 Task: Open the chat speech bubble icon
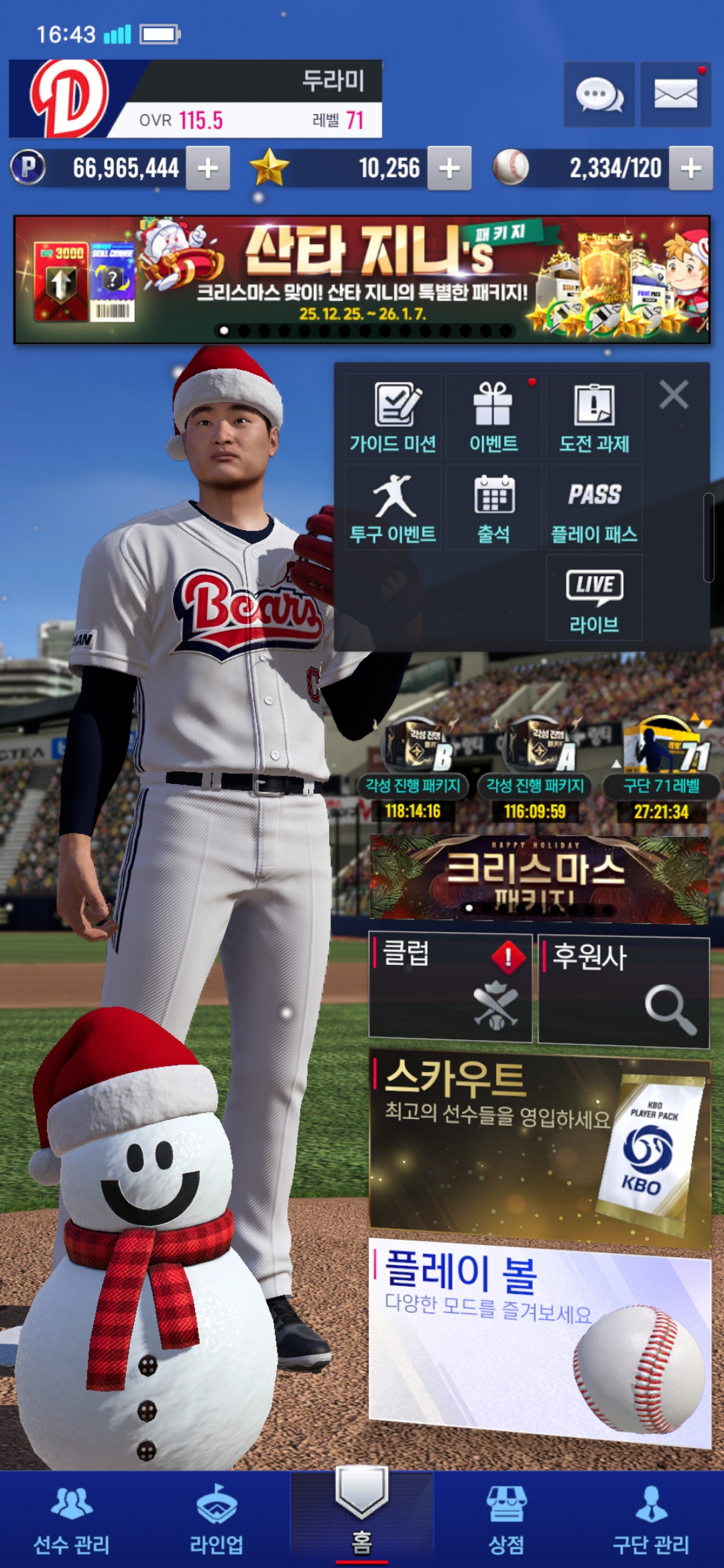click(599, 95)
